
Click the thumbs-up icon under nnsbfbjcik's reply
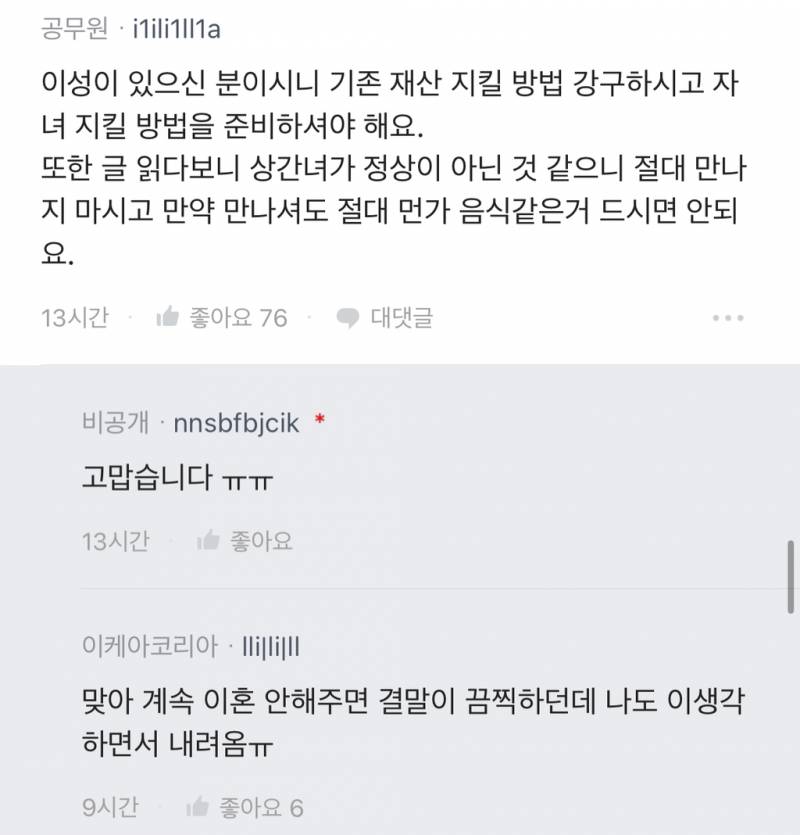pyautogui.click(x=210, y=543)
